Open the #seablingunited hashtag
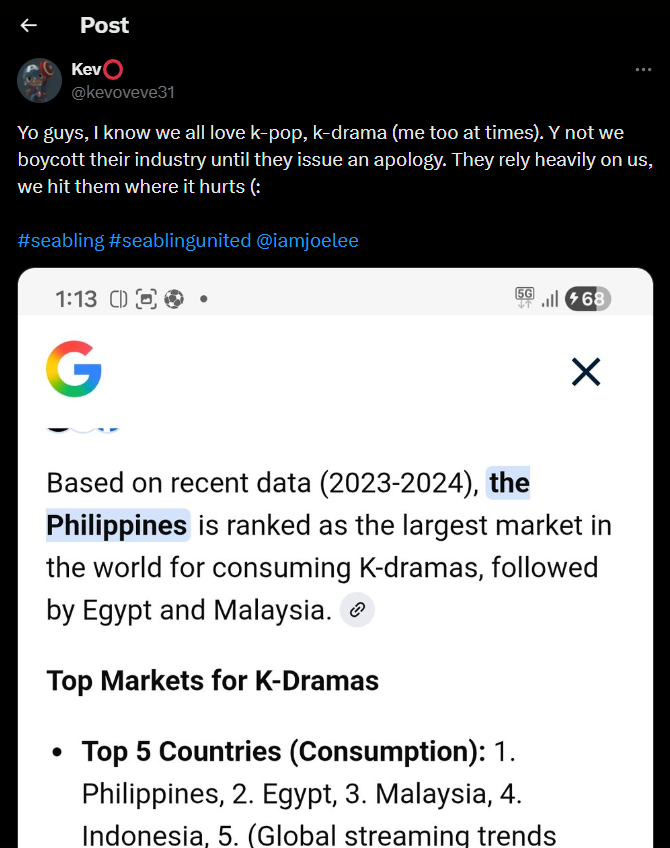Image resolution: width=670 pixels, height=848 pixels. pos(180,241)
